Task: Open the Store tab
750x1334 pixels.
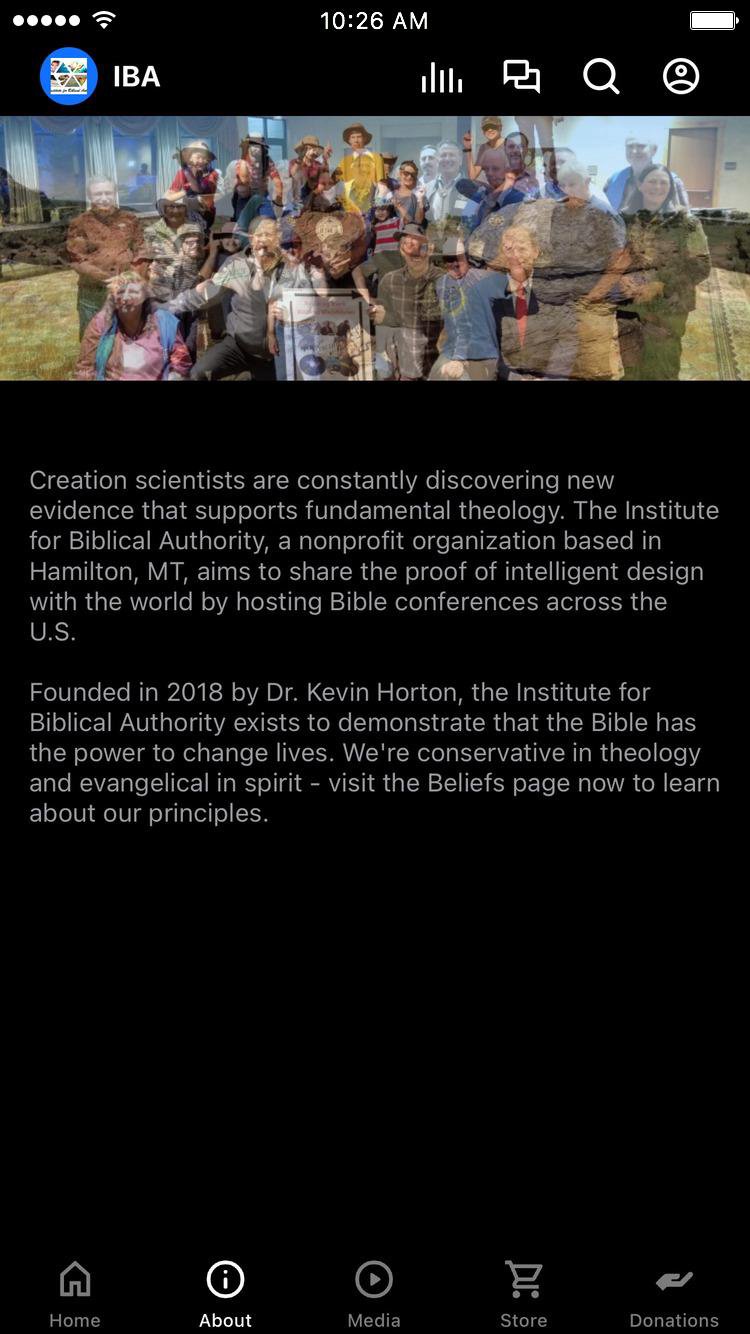Action: (x=524, y=1293)
